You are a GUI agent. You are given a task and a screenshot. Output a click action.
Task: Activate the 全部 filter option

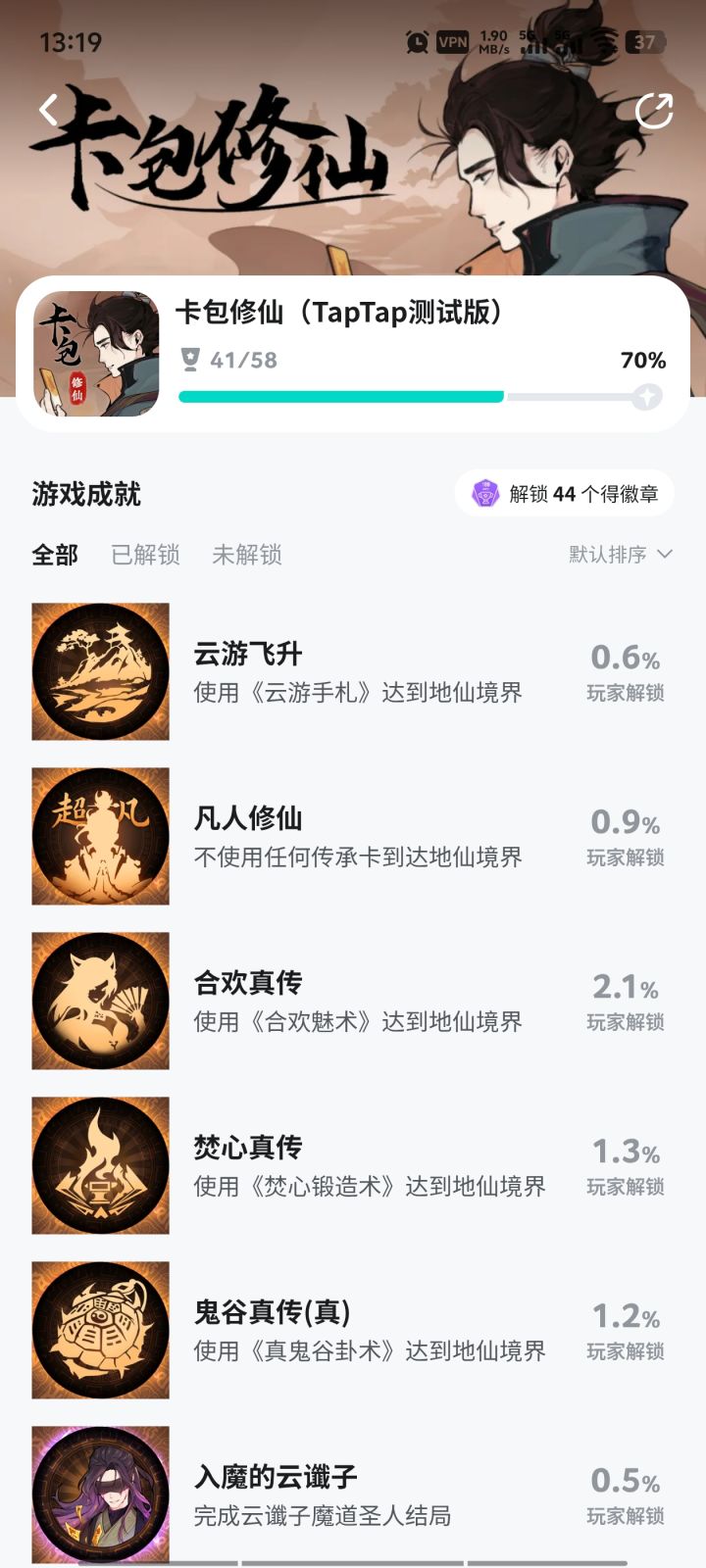tap(54, 556)
